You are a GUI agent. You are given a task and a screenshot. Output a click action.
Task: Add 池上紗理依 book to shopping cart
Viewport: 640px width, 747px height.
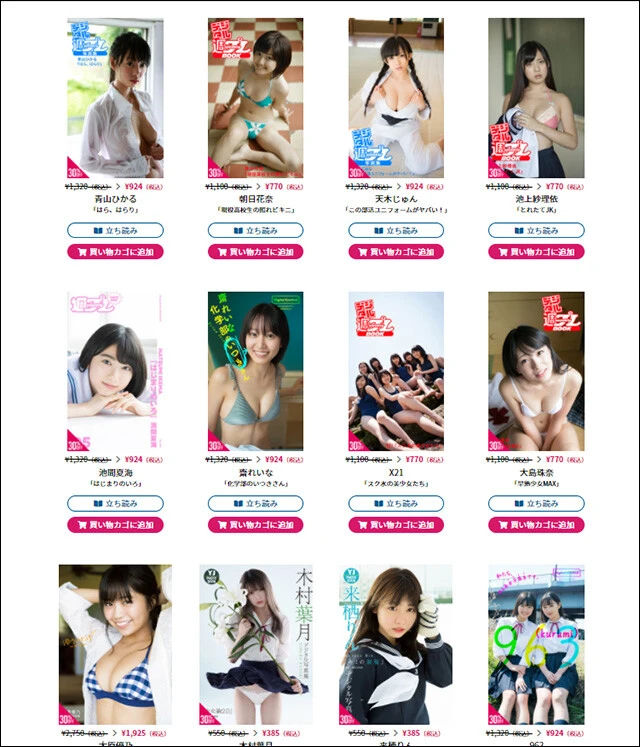tap(536, 252)
